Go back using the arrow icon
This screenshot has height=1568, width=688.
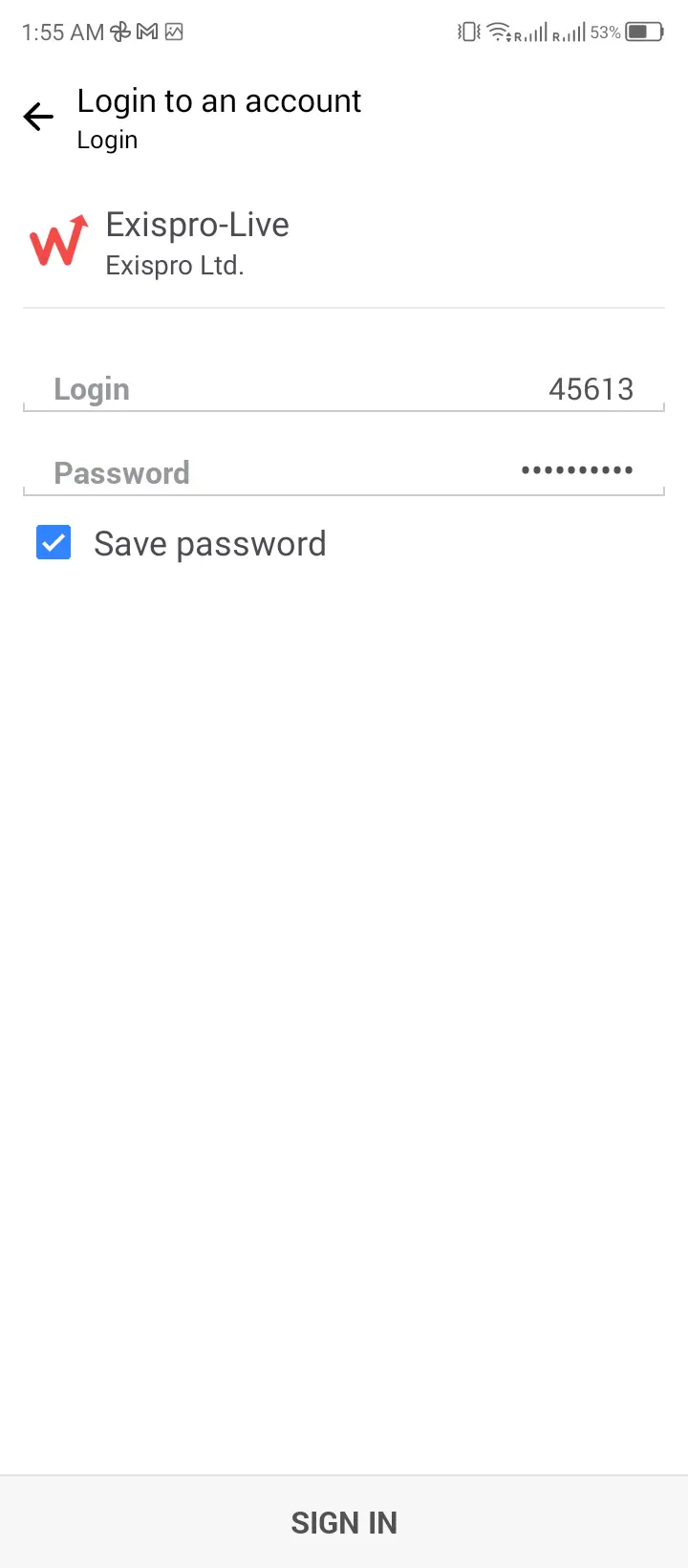[x=38, y=118]
